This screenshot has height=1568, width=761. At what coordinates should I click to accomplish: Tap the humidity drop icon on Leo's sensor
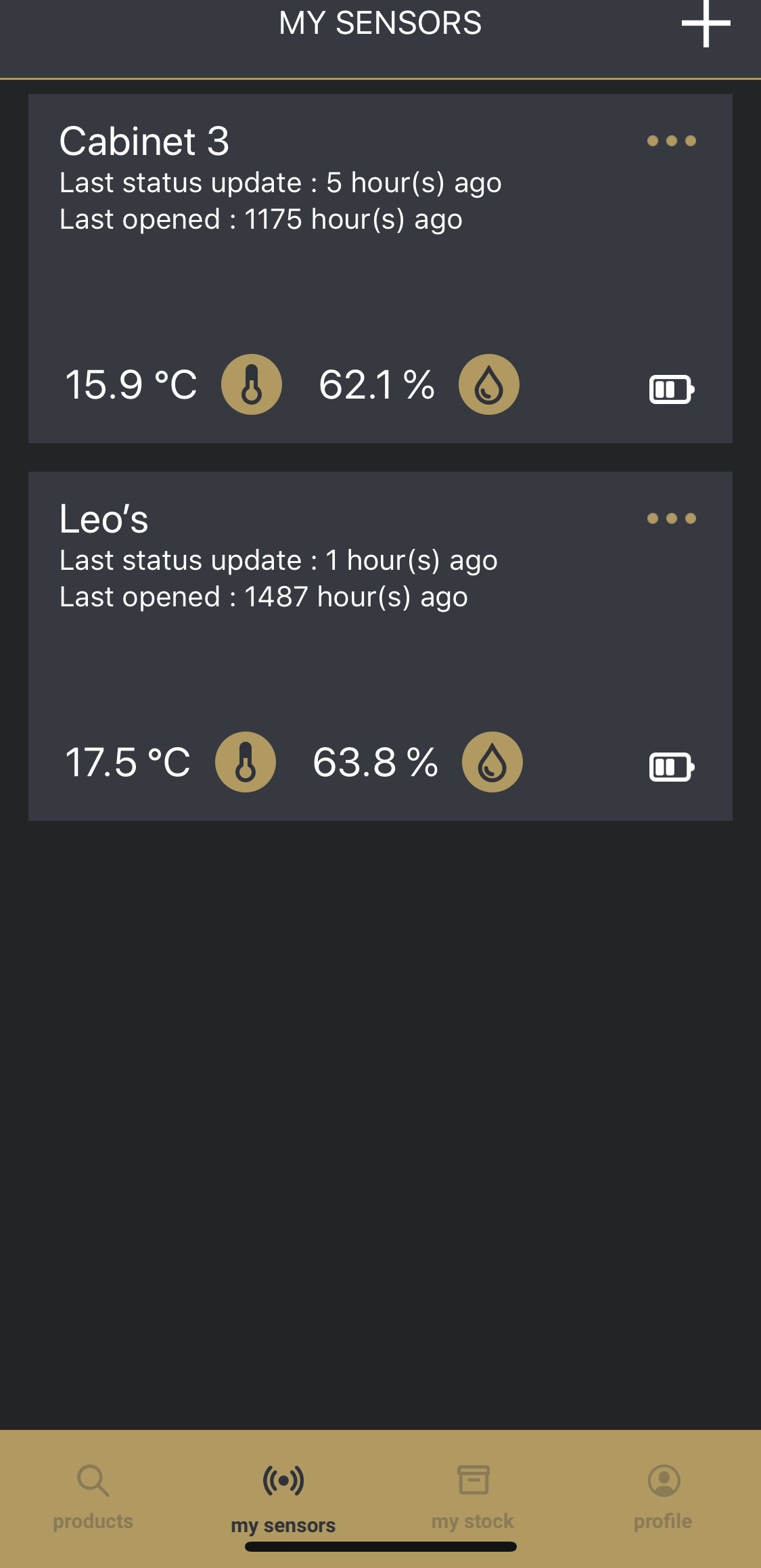tap(492, 762)
